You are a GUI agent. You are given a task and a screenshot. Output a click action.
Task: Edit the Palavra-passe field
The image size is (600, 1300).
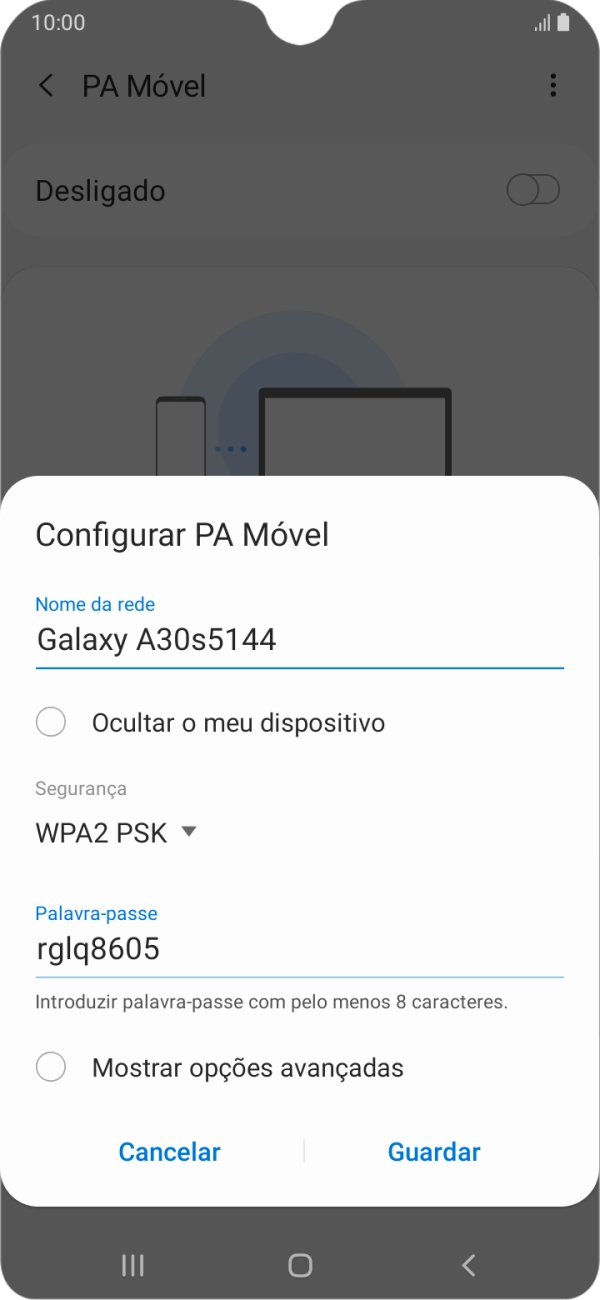click(298, 949)
